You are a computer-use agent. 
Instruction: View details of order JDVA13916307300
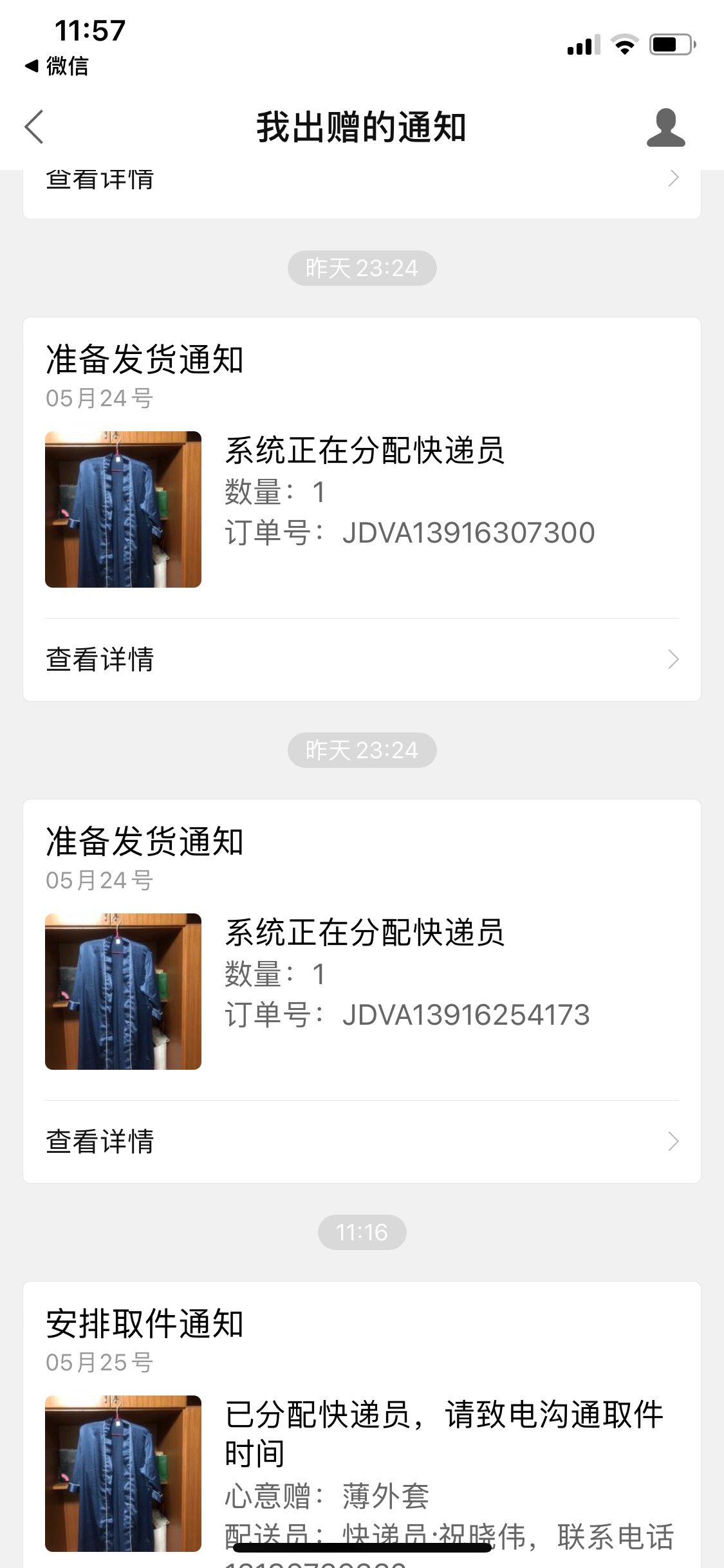361,660
